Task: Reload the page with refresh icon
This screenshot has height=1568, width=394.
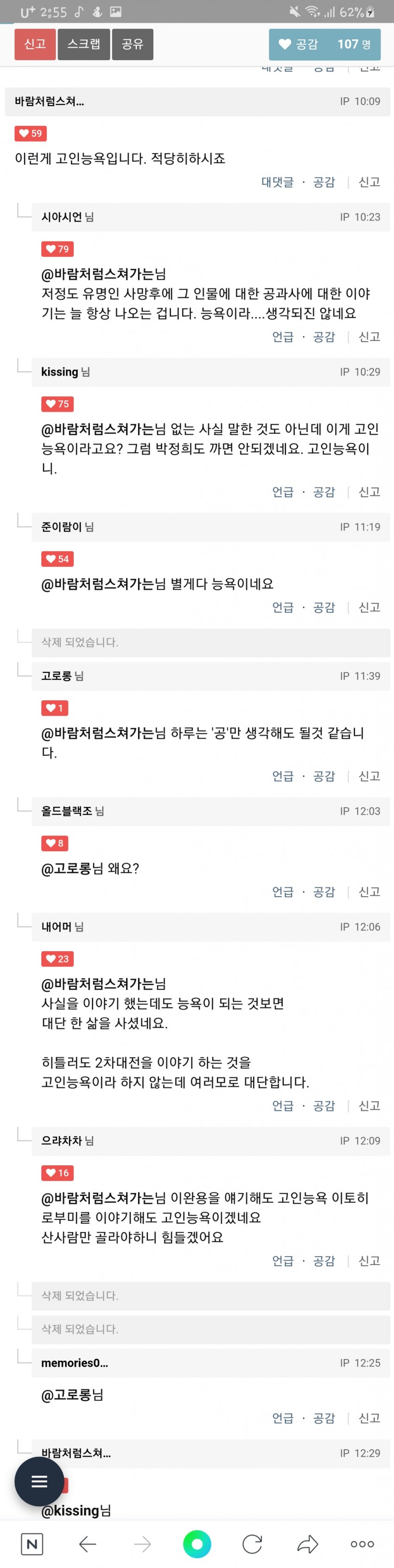Action: (x=252, y=1543)
